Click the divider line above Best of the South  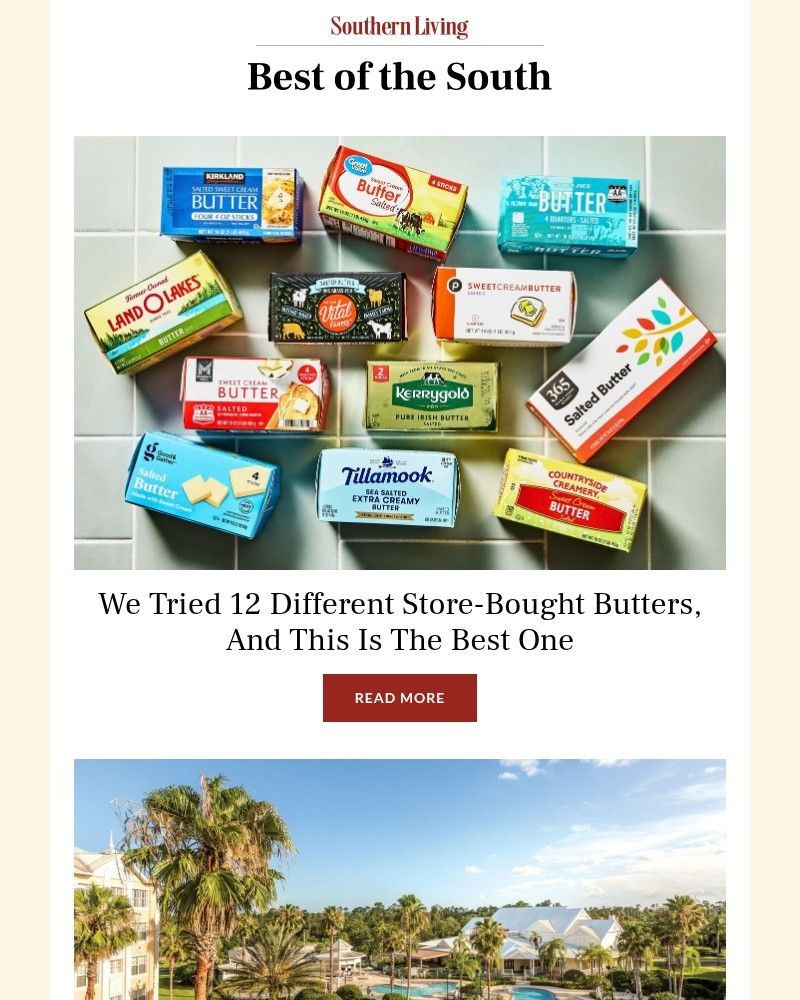coord(399,45)
